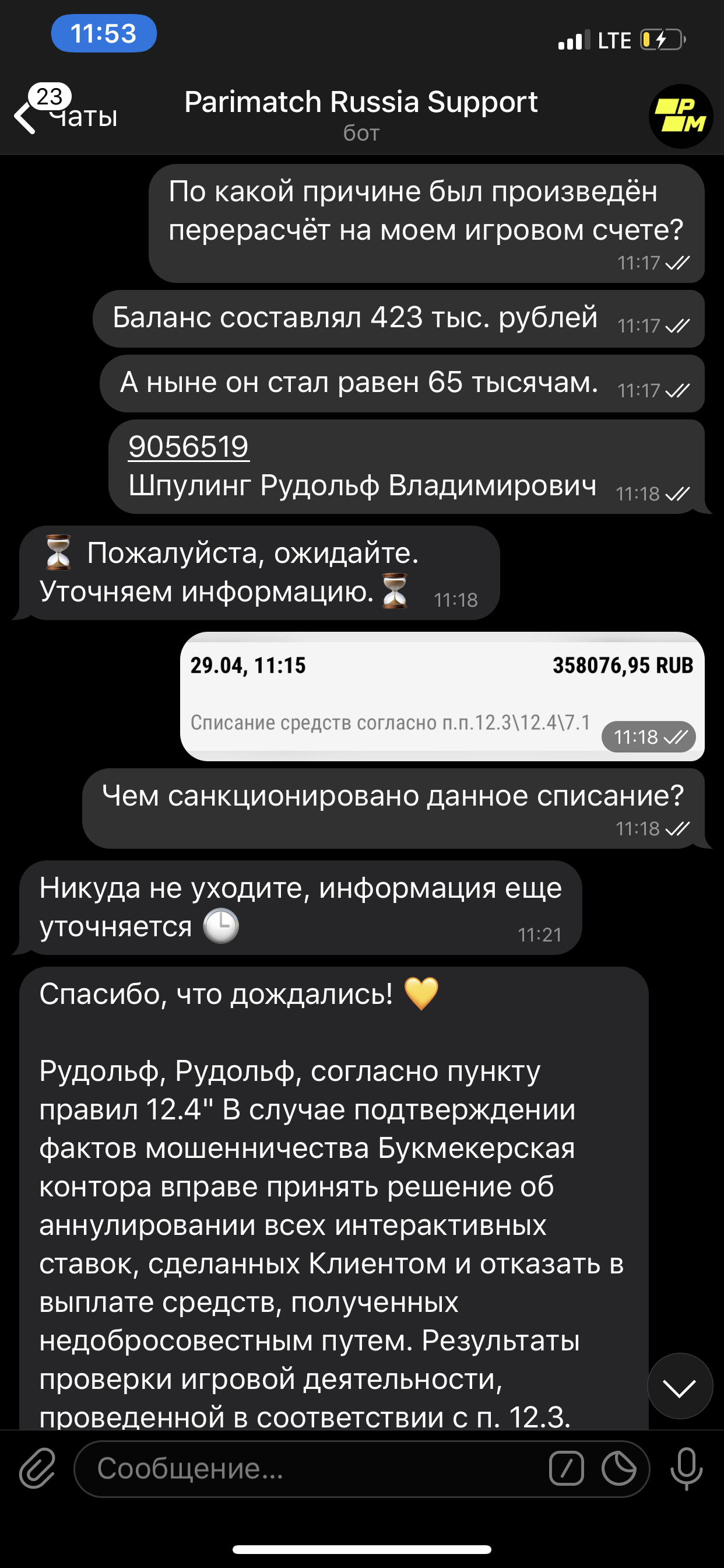Open Parimatch Russia Support chat info

(361, 113)
